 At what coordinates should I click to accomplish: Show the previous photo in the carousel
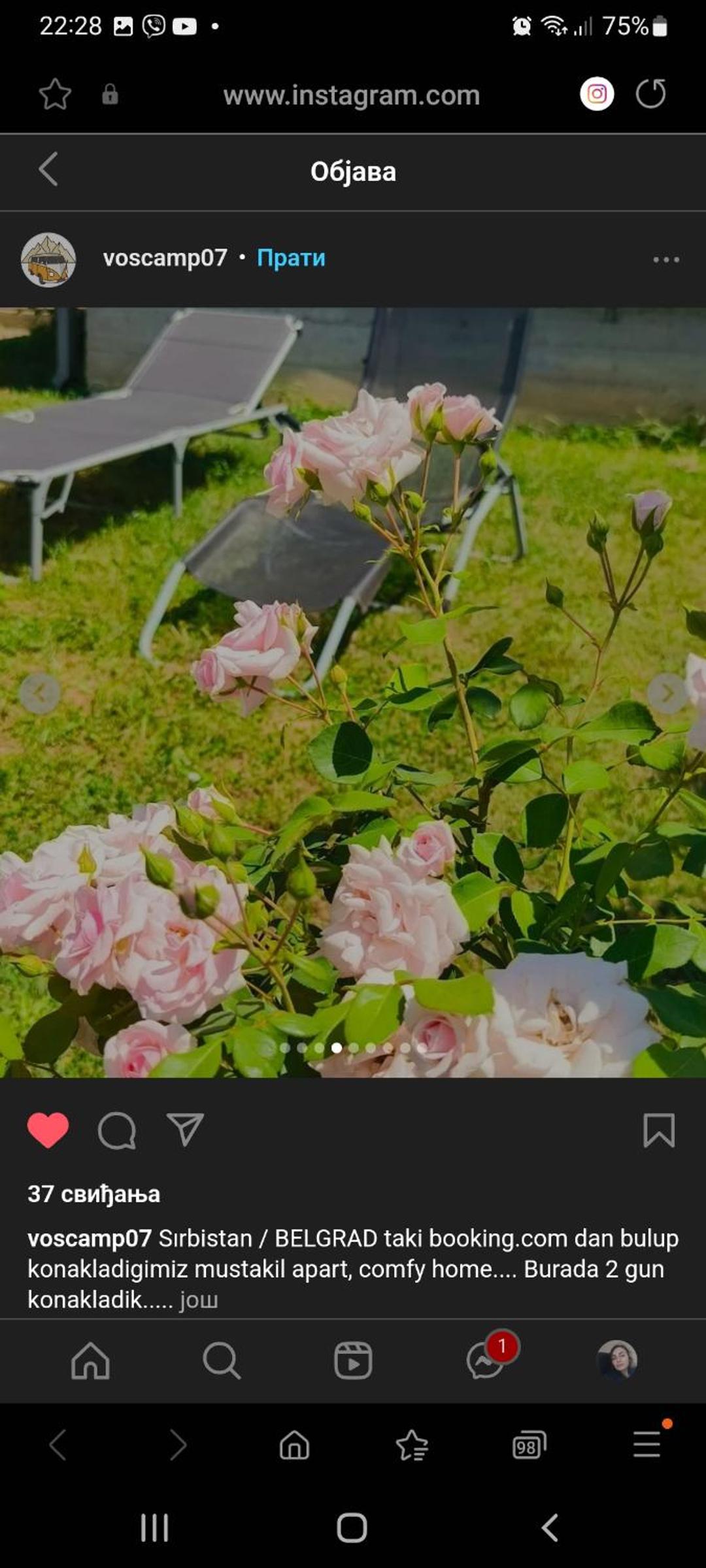click(x=40, y=693)
